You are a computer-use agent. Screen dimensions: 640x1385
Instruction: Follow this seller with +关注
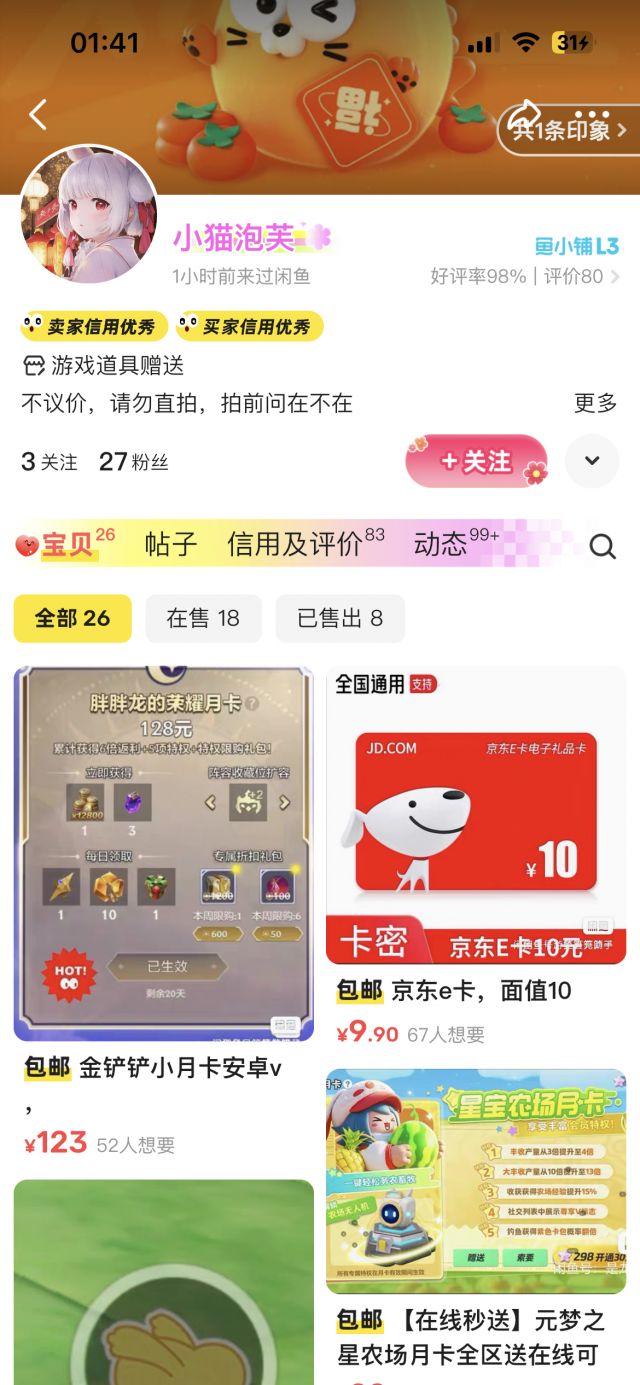(477, 461)
